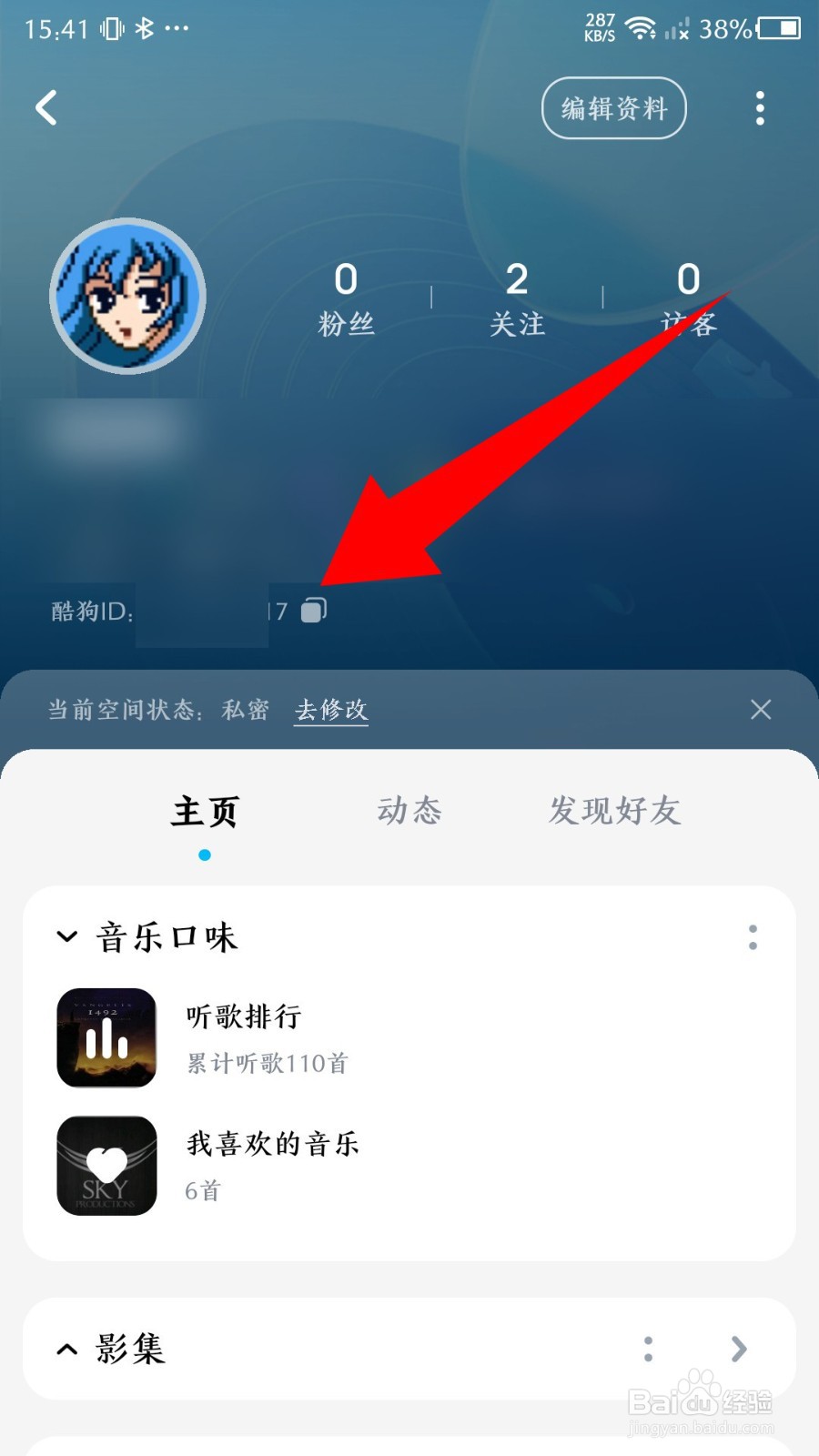
Task: Switch to the 发现好友 tab
Action: [615, 812]
